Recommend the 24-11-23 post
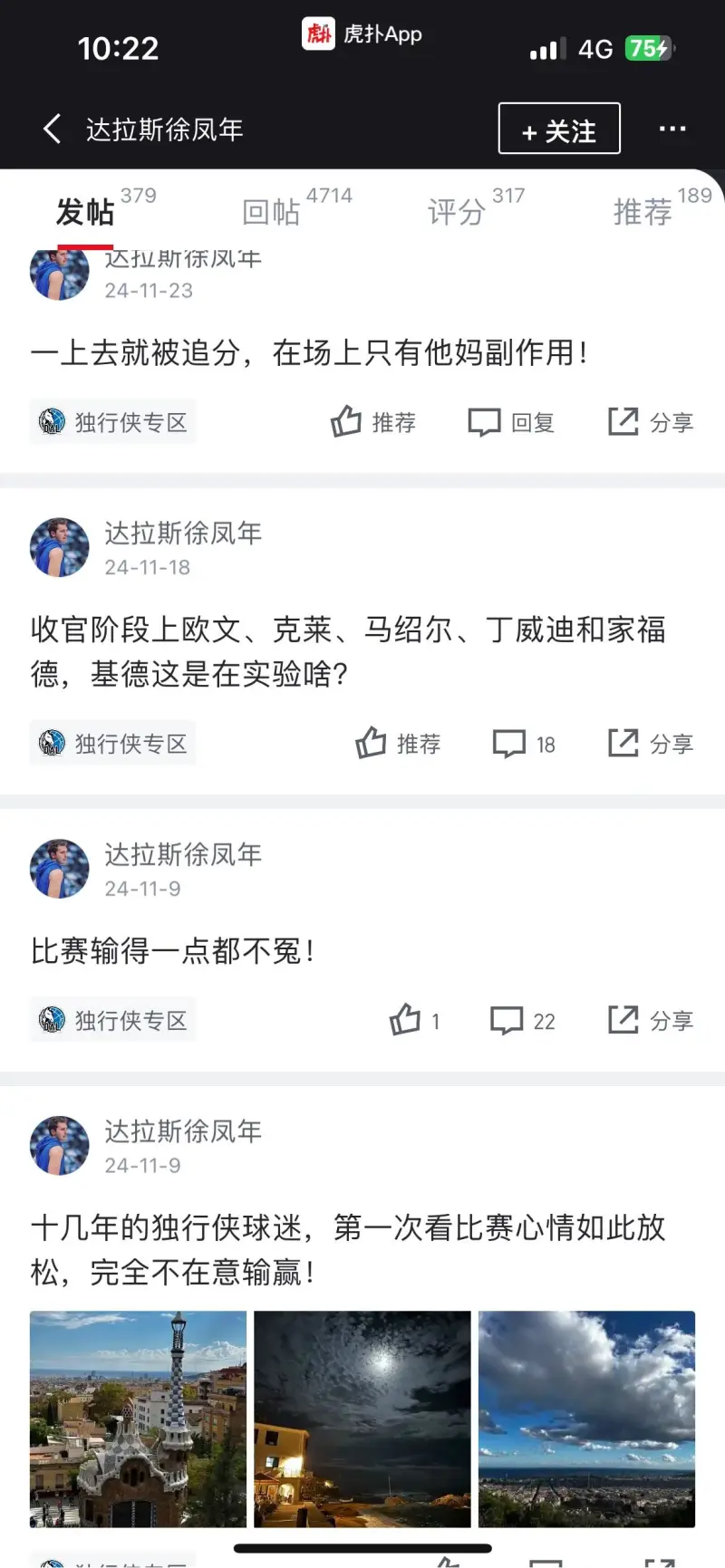The image size is (725, 1568). (x=372, y=422)
